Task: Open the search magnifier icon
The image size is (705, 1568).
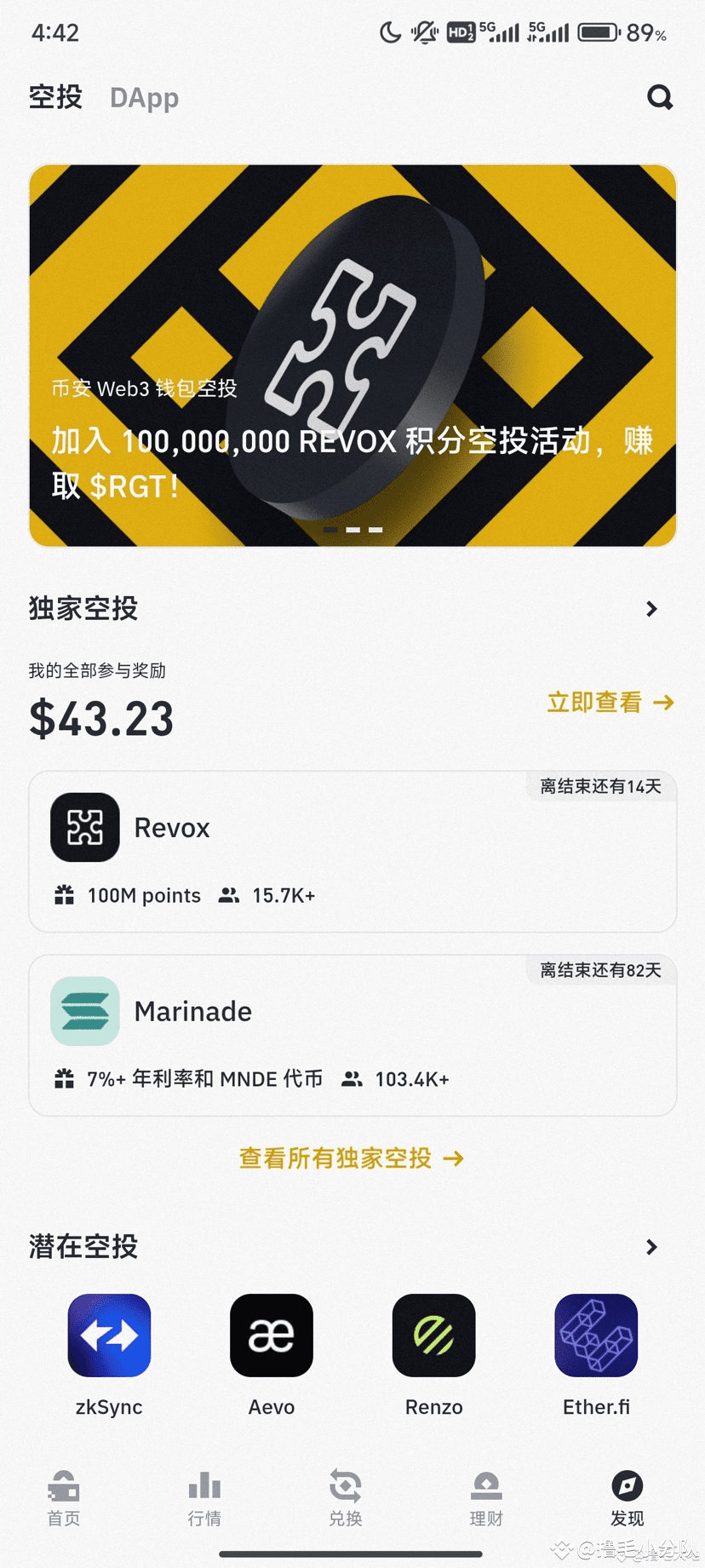Action: pyautogui.click(x=660, y=98)
